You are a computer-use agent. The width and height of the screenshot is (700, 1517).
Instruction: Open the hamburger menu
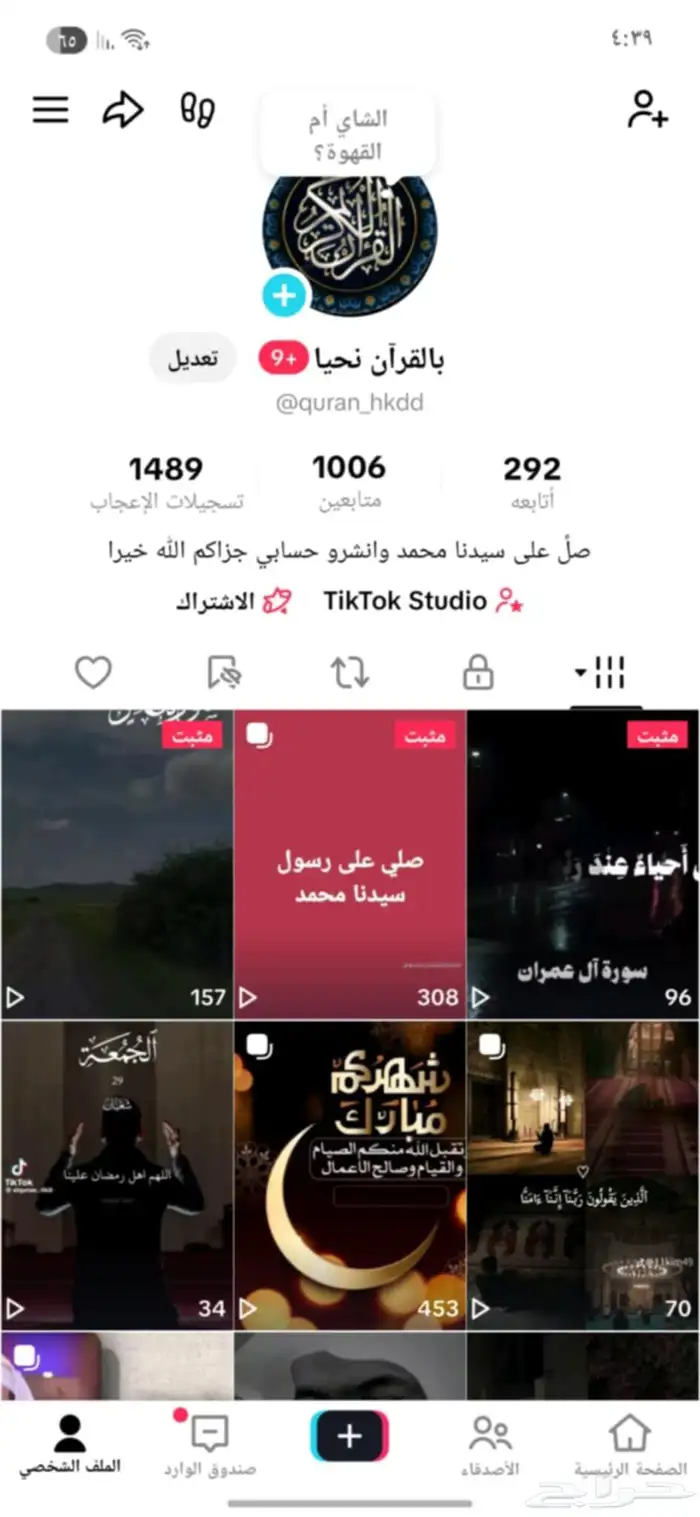(51, 110)
